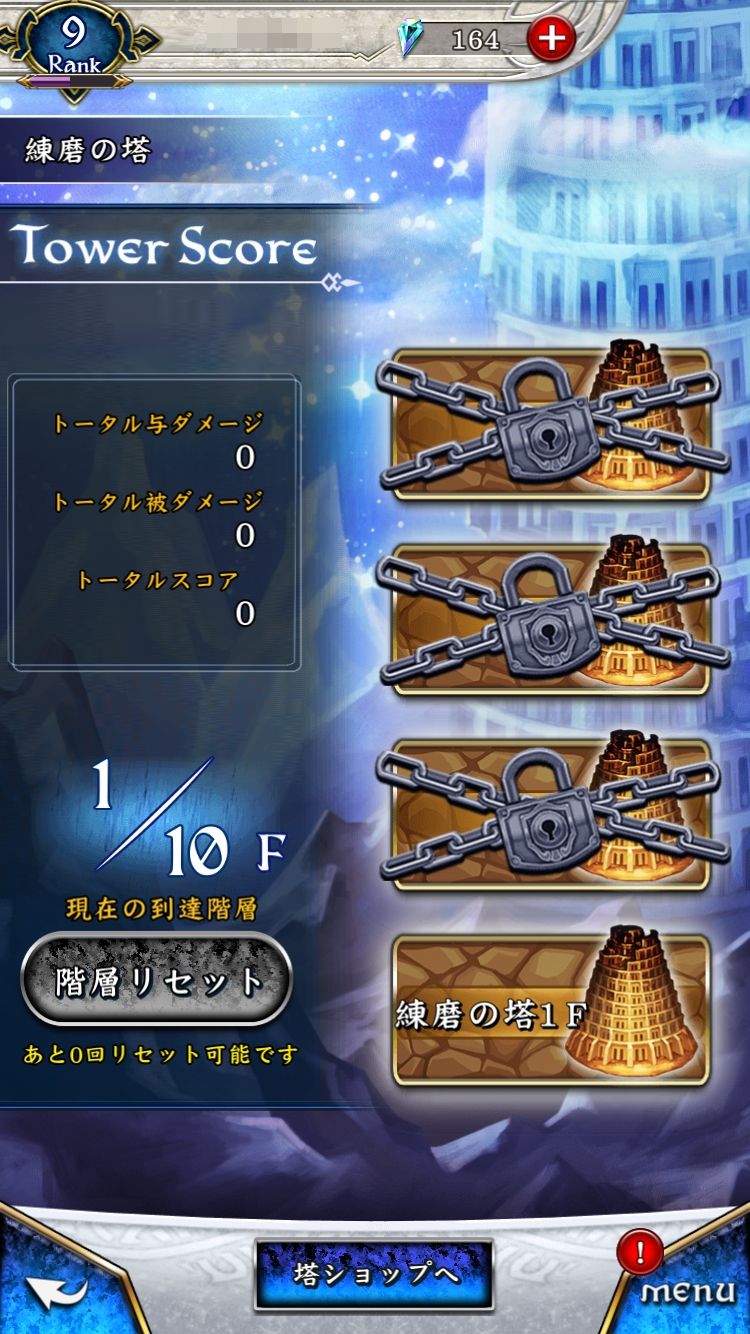
Task: Tap the red plus to add gems
Action: [551, 39]
